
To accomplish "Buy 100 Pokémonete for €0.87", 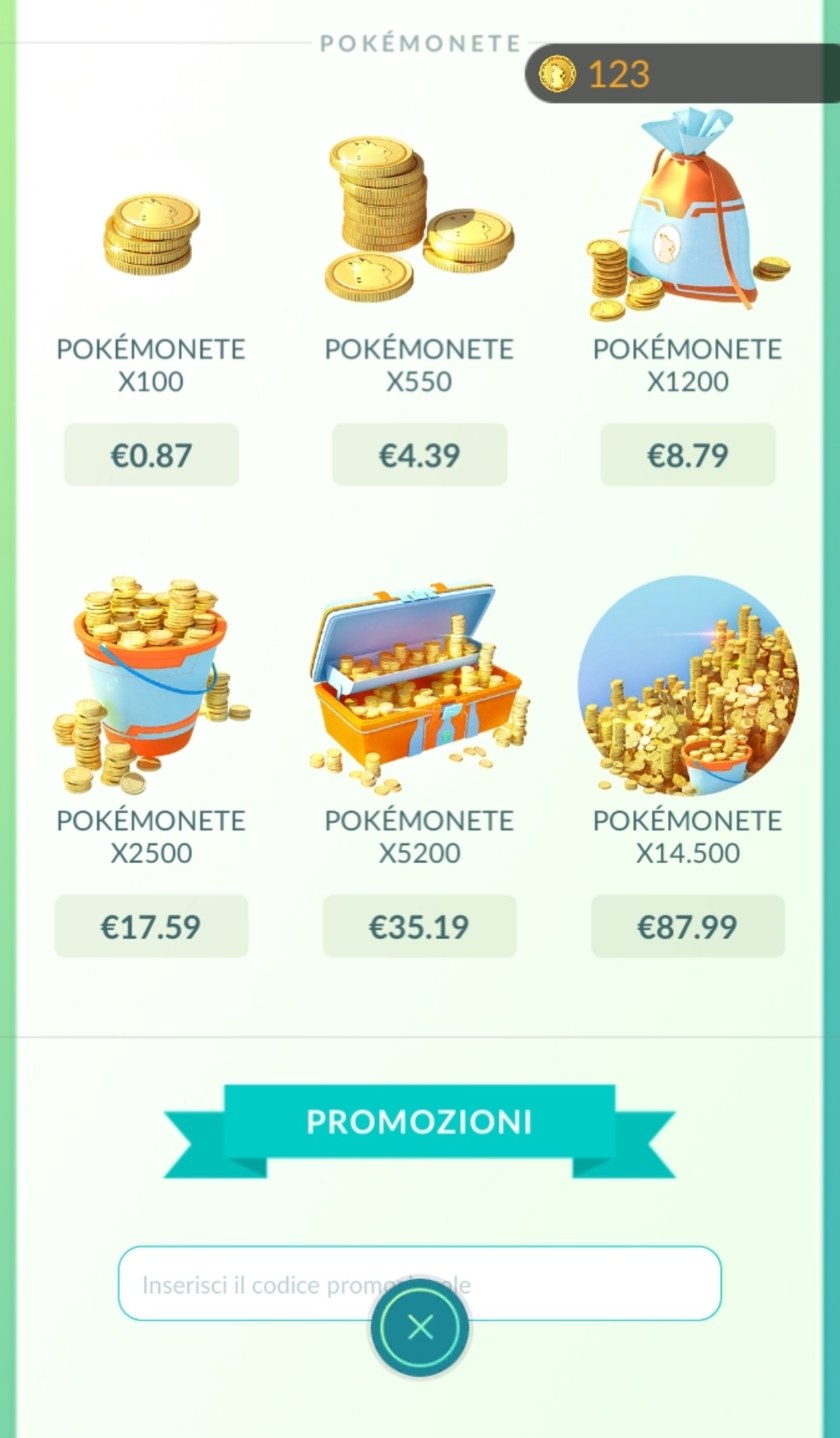I will pyautogui.click(x=151, y=455).
